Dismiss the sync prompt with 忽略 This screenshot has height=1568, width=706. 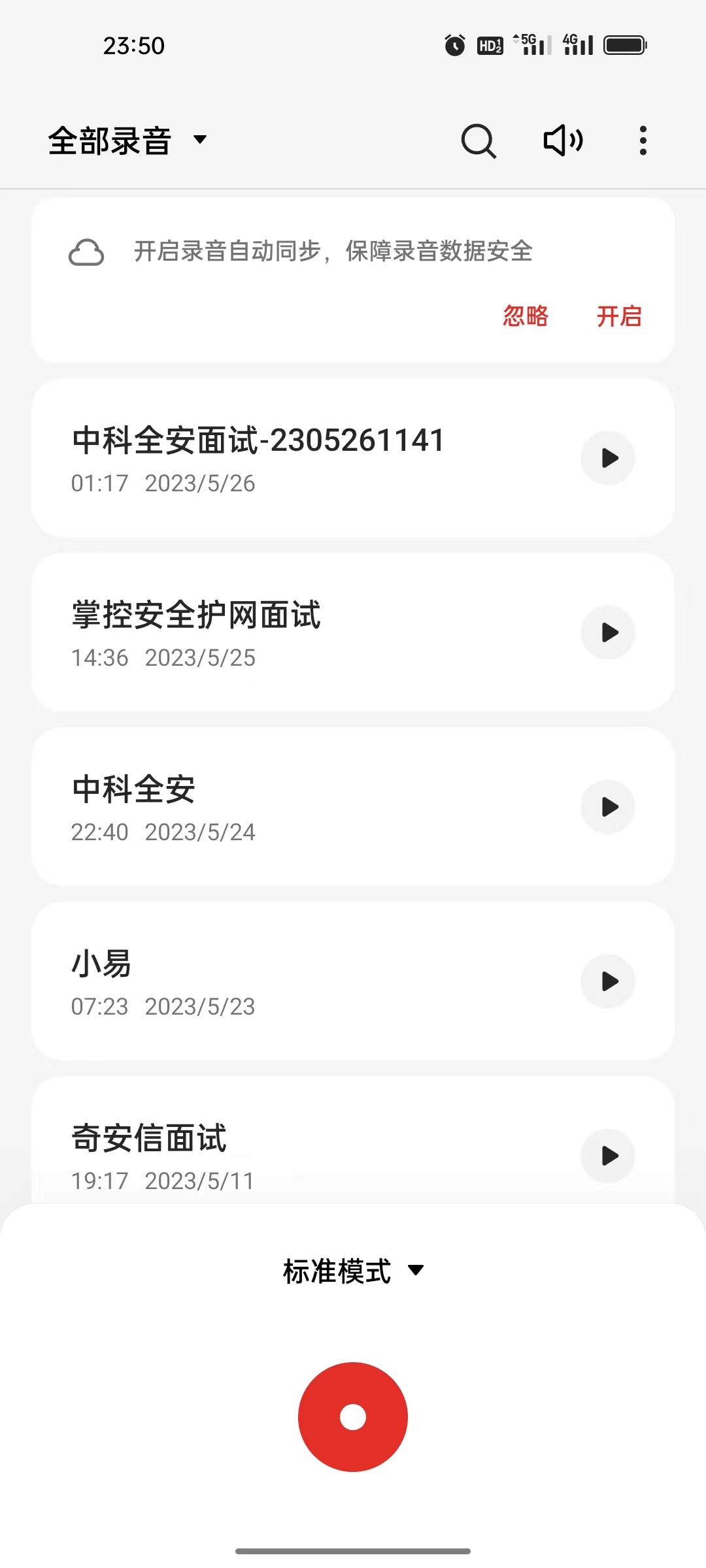[x=526, y=316]
